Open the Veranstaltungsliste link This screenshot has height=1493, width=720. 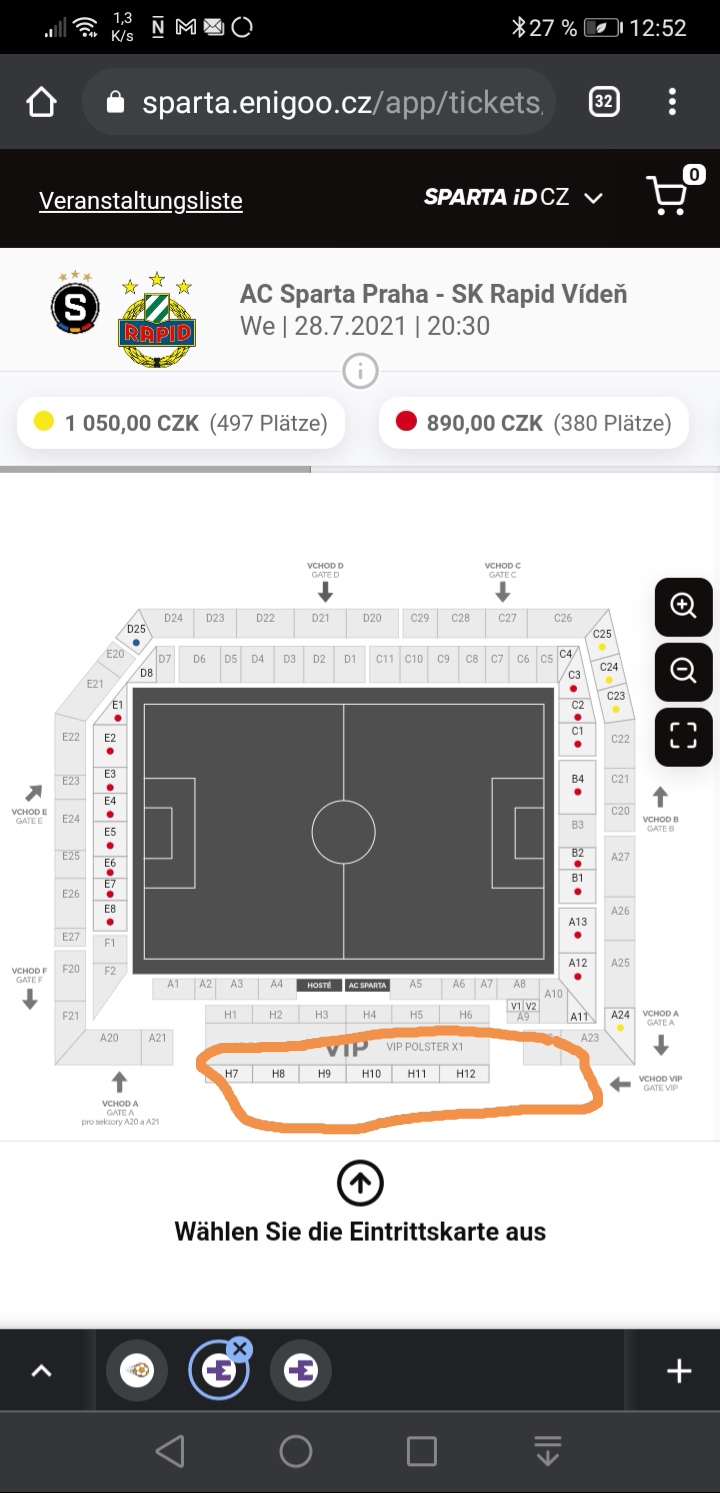click(141, 201)
